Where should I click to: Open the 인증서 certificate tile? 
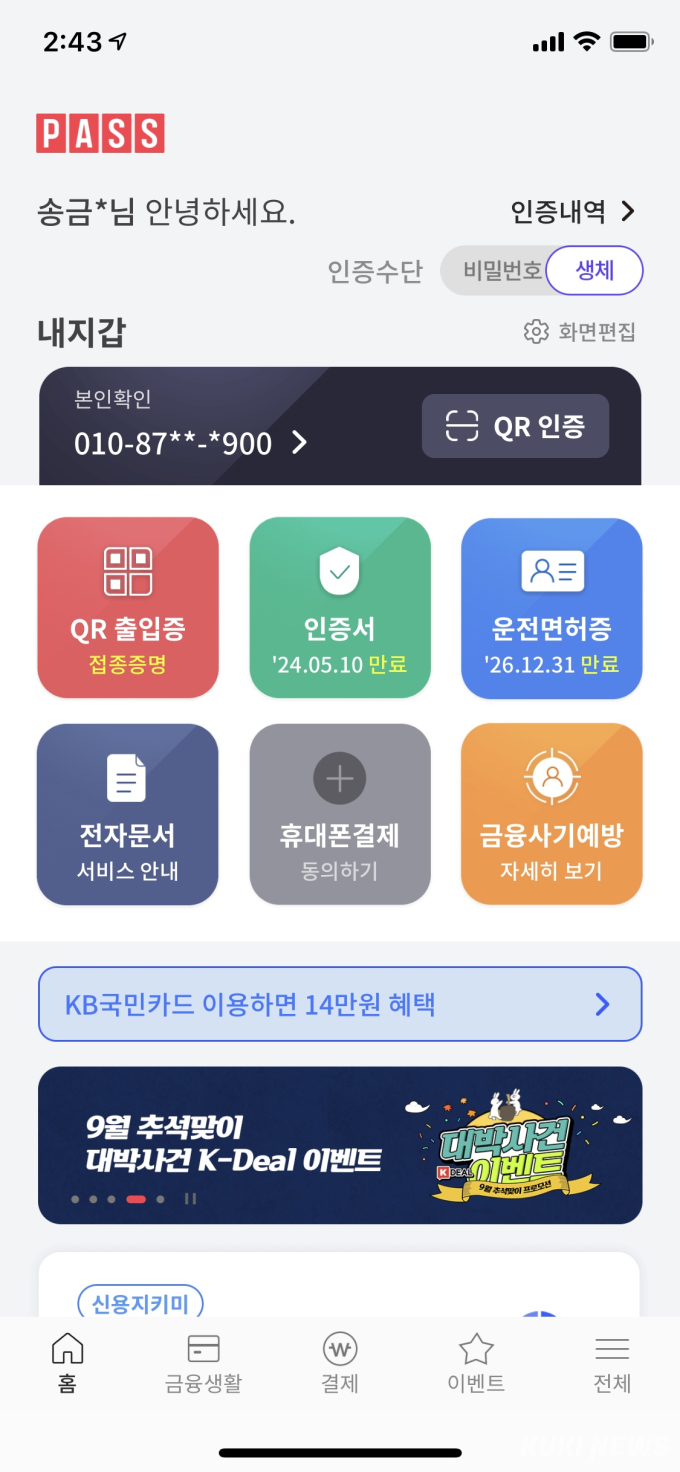coord(340,607)
